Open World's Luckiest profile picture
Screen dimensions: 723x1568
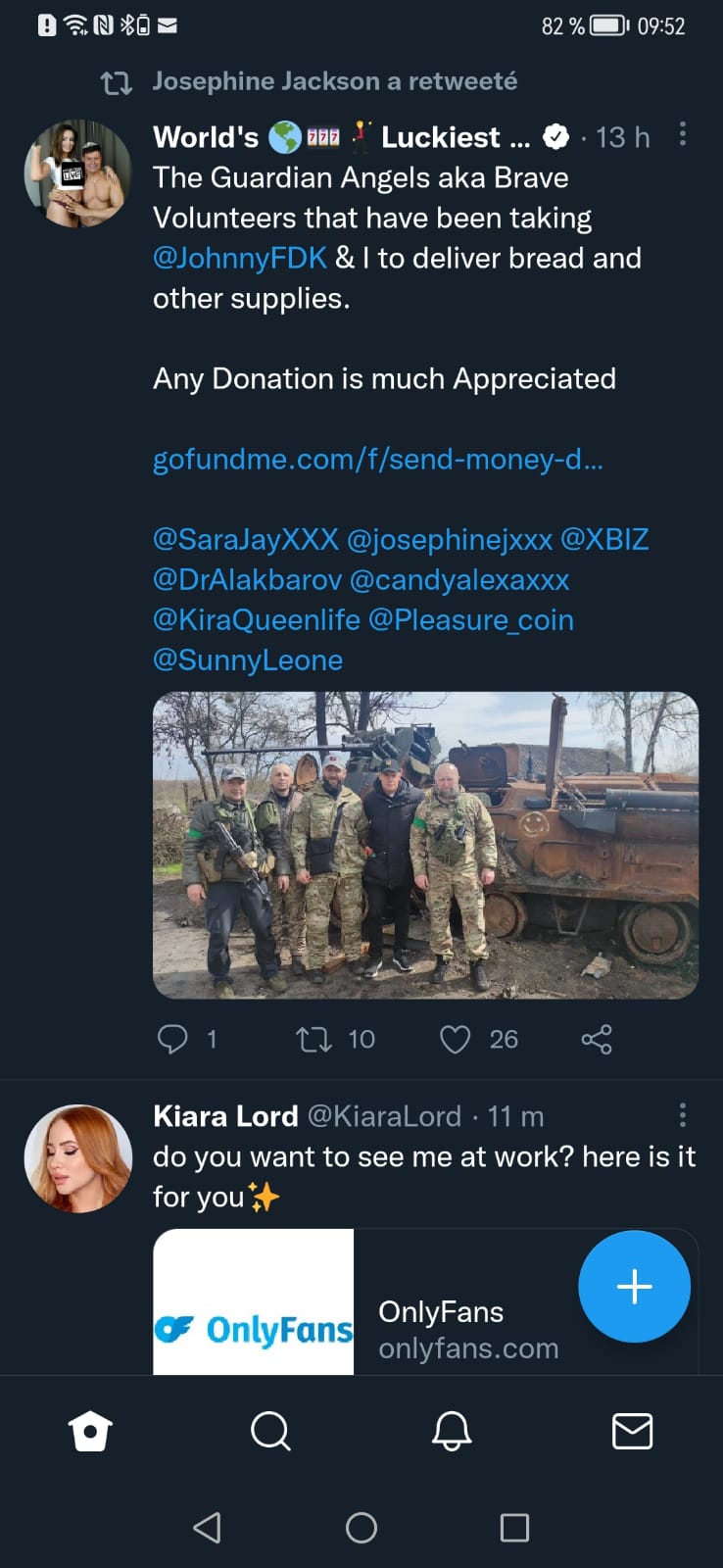(x=78, y=173)
